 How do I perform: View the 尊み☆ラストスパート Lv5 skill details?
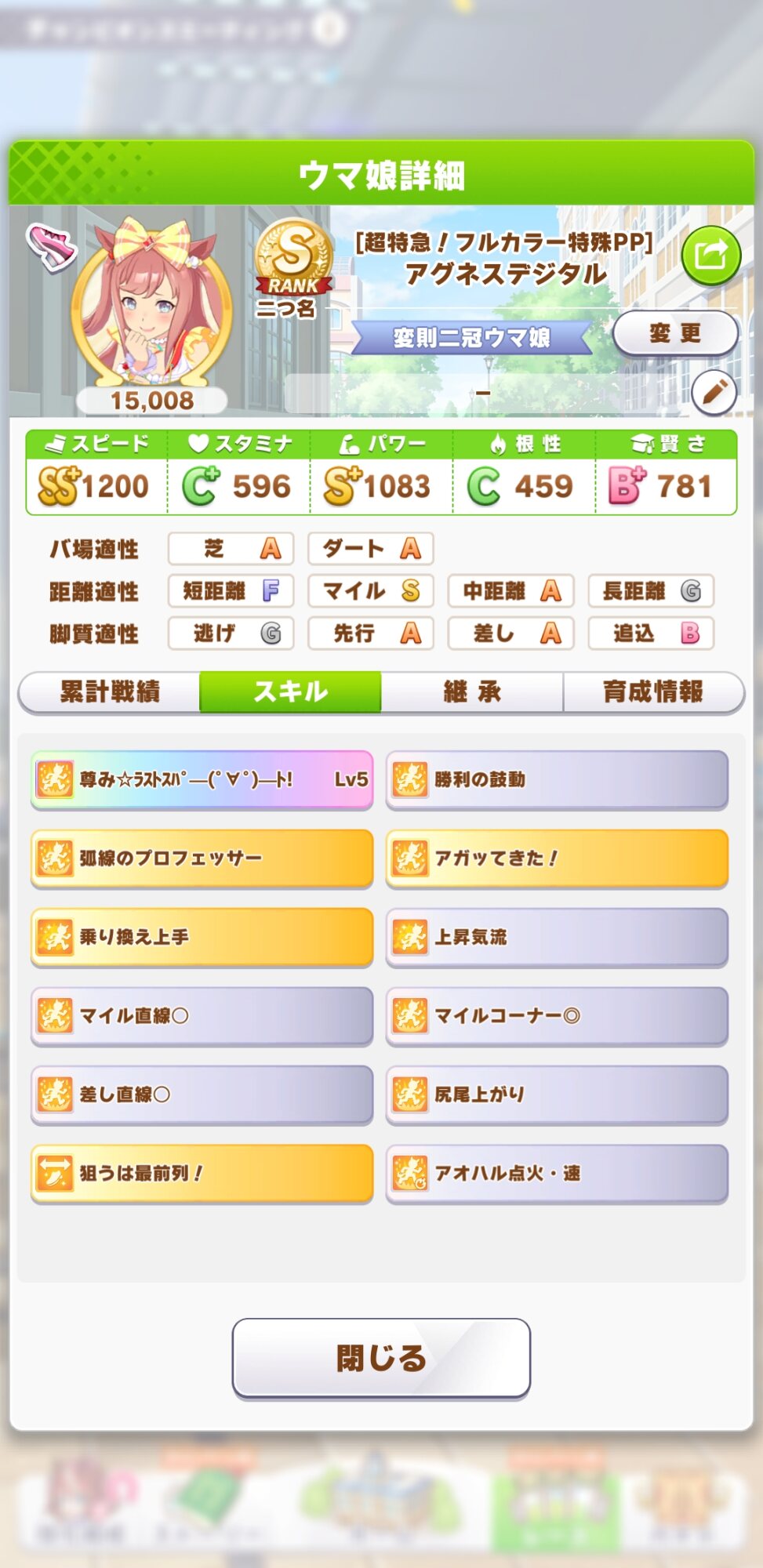202,779
